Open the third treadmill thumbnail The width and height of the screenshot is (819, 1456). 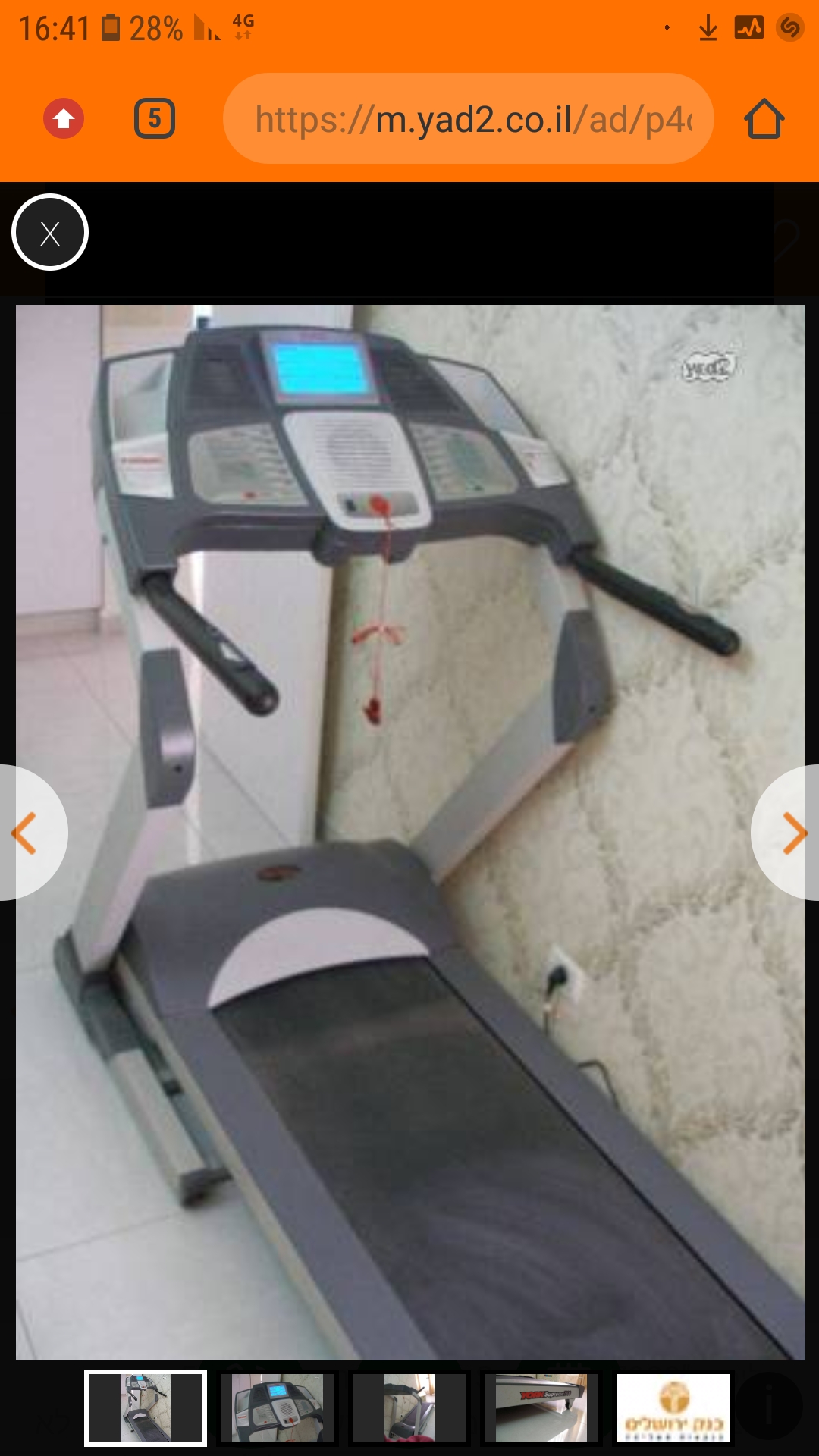point(409,1407)
